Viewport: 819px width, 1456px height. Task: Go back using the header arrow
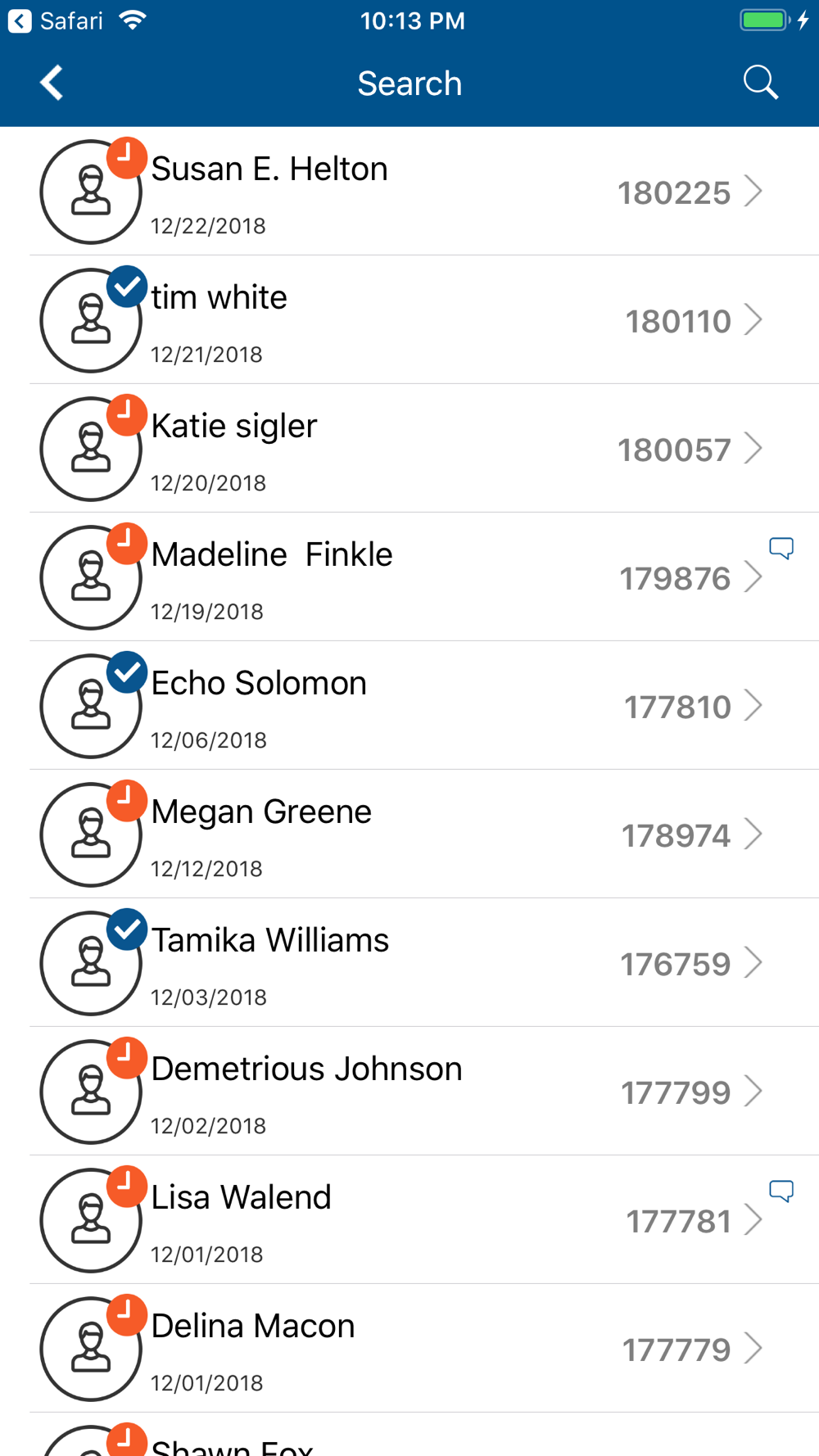pos(52,83)
